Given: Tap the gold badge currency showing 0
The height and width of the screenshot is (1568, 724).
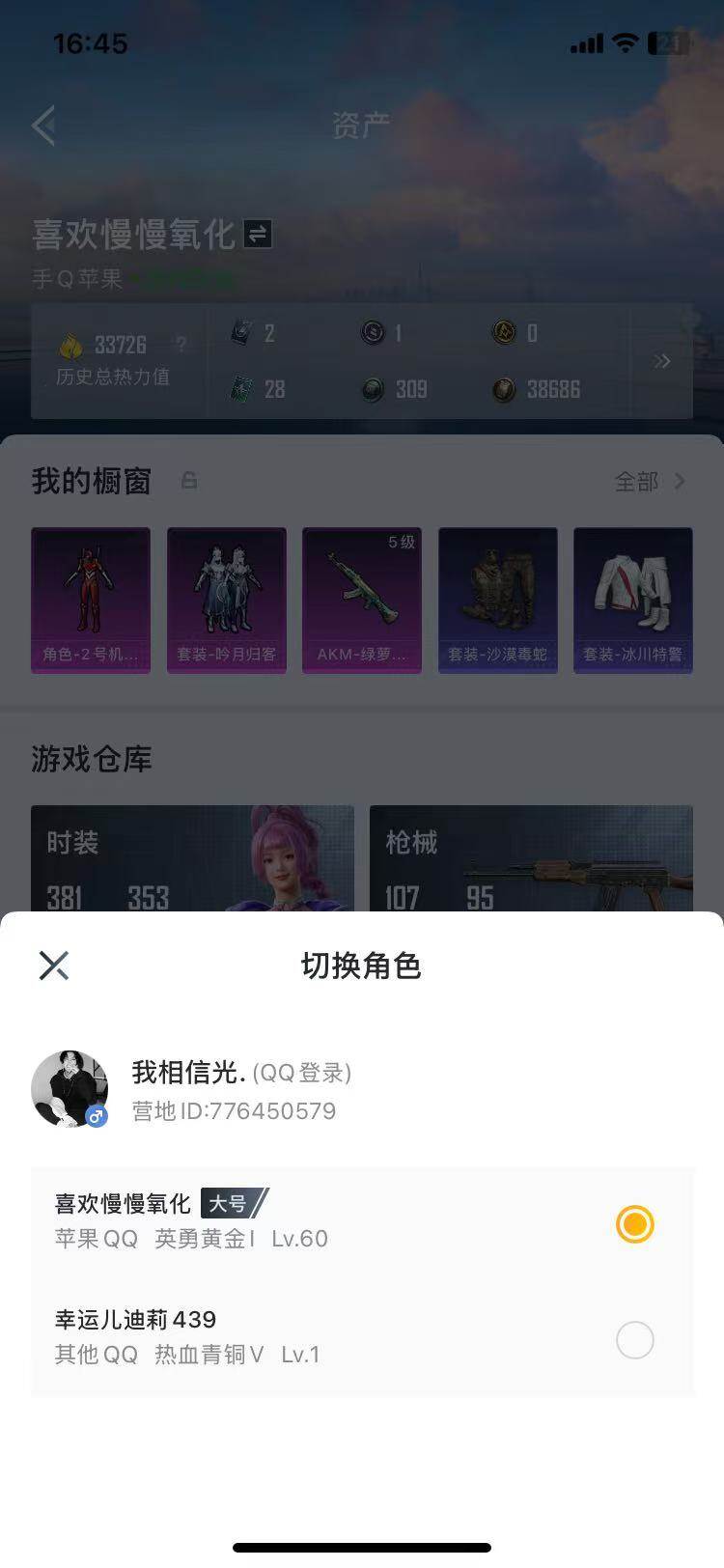Looking at the screenshot, I should pos(502,332).
